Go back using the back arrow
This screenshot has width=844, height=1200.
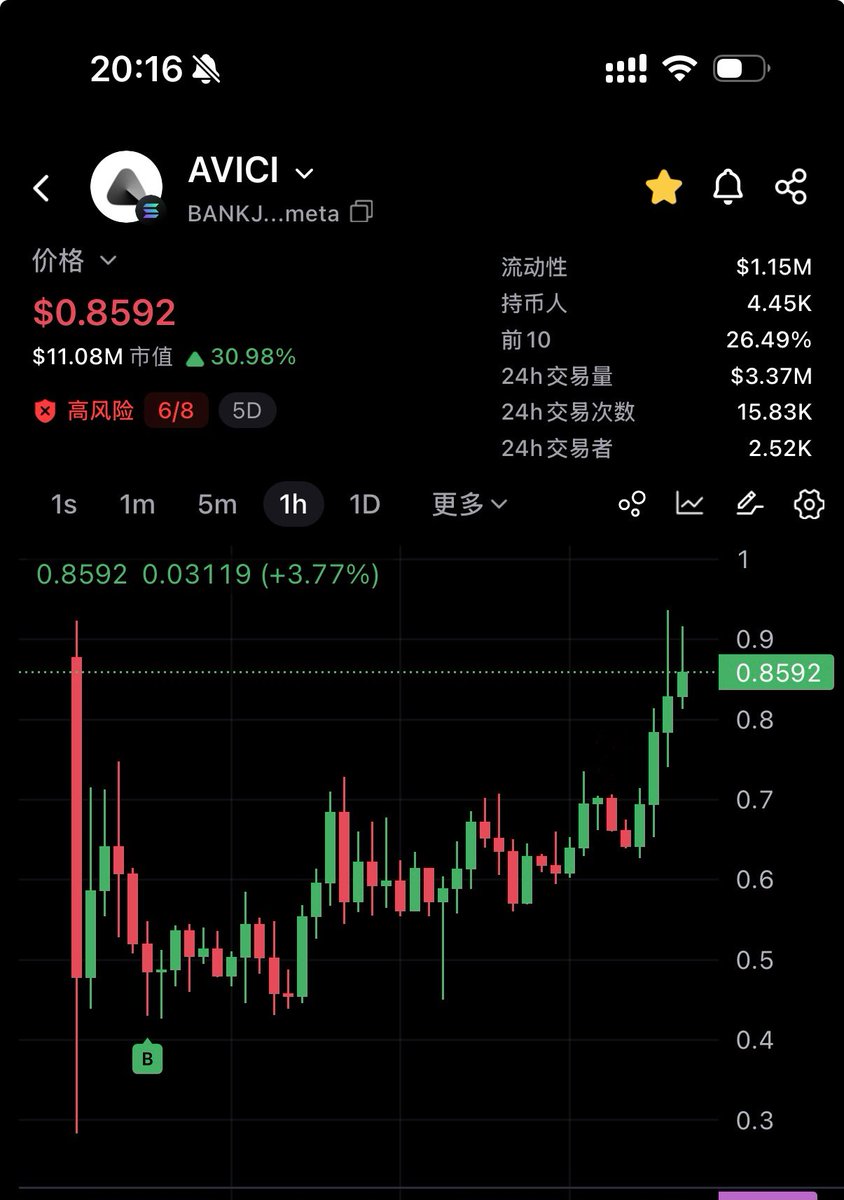click(41, 188)
